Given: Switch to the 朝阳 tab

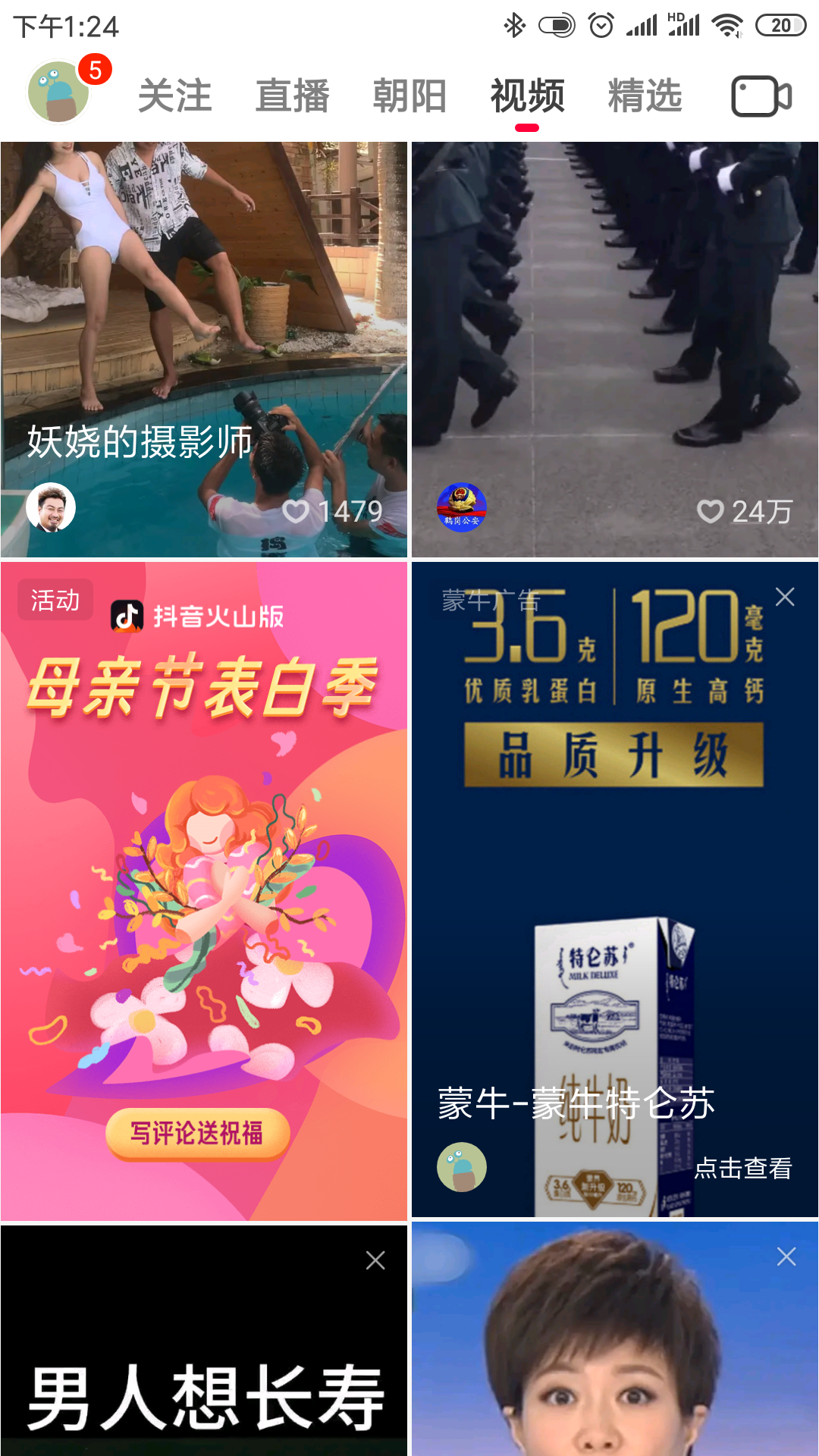Looking at the screenshot, I should [x=410, y=96].
